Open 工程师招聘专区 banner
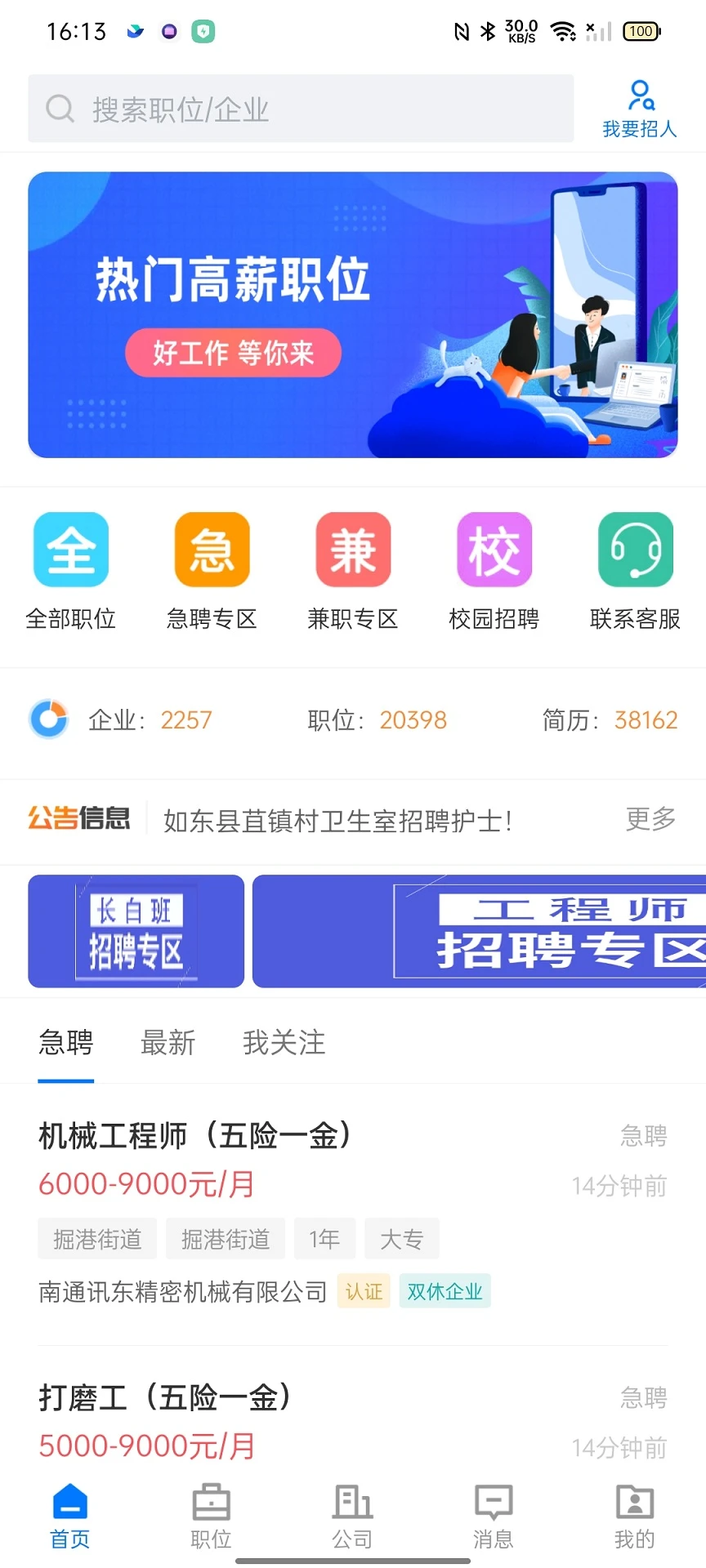 pos(479,931)
